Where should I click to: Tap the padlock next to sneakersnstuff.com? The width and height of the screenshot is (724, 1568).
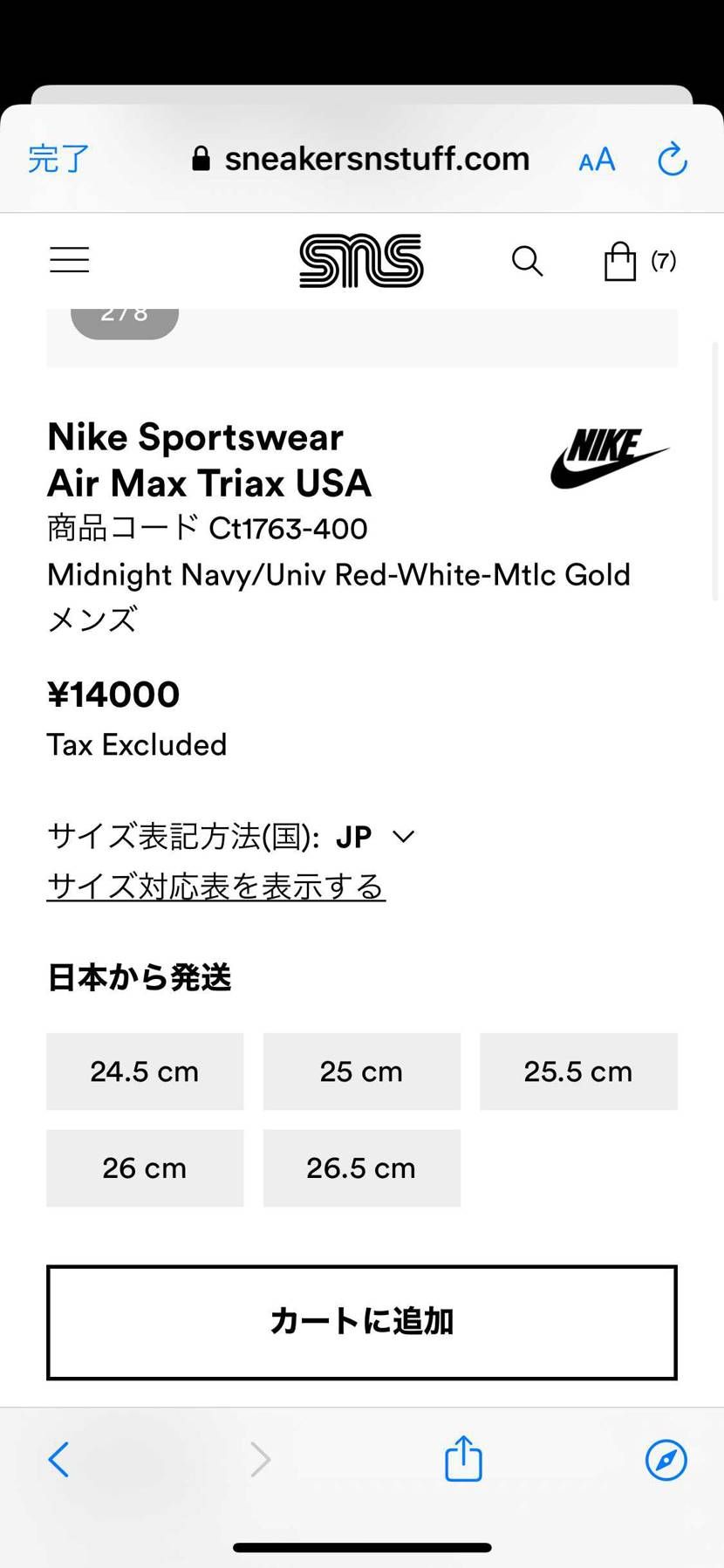[201, 158]
